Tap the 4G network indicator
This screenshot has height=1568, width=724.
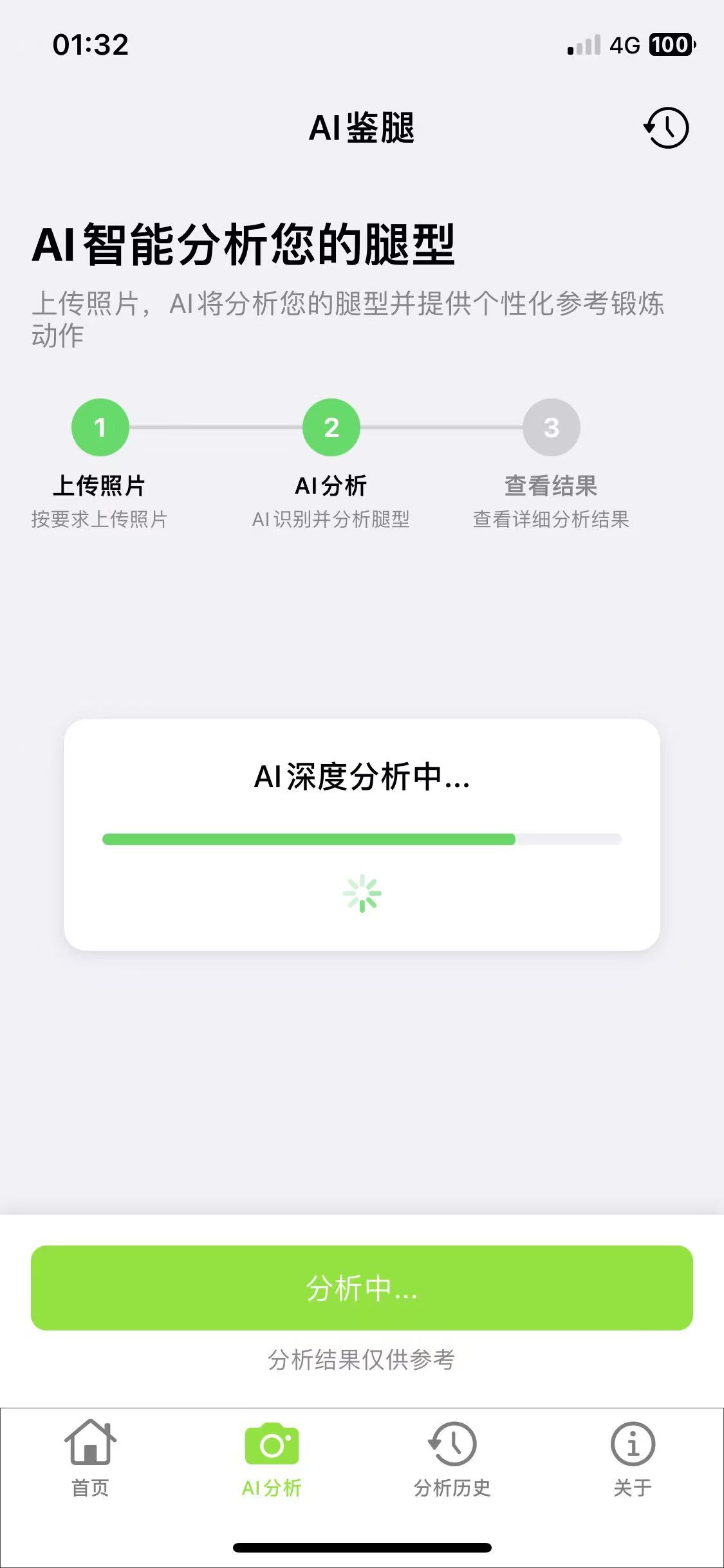point(624,45)
